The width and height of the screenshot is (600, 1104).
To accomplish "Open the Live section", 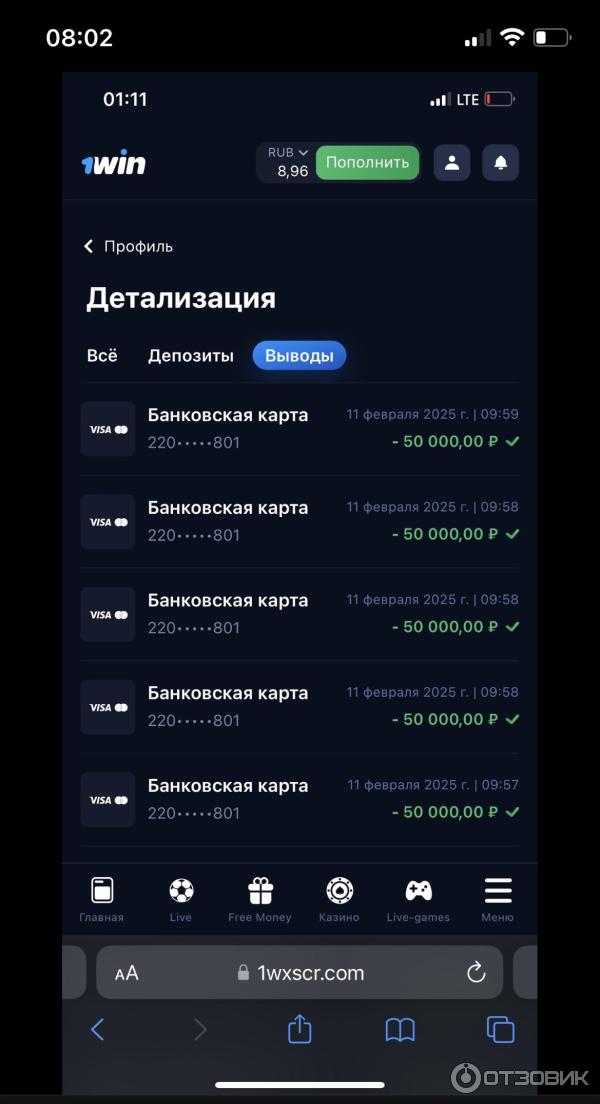I will click(181, 899).
